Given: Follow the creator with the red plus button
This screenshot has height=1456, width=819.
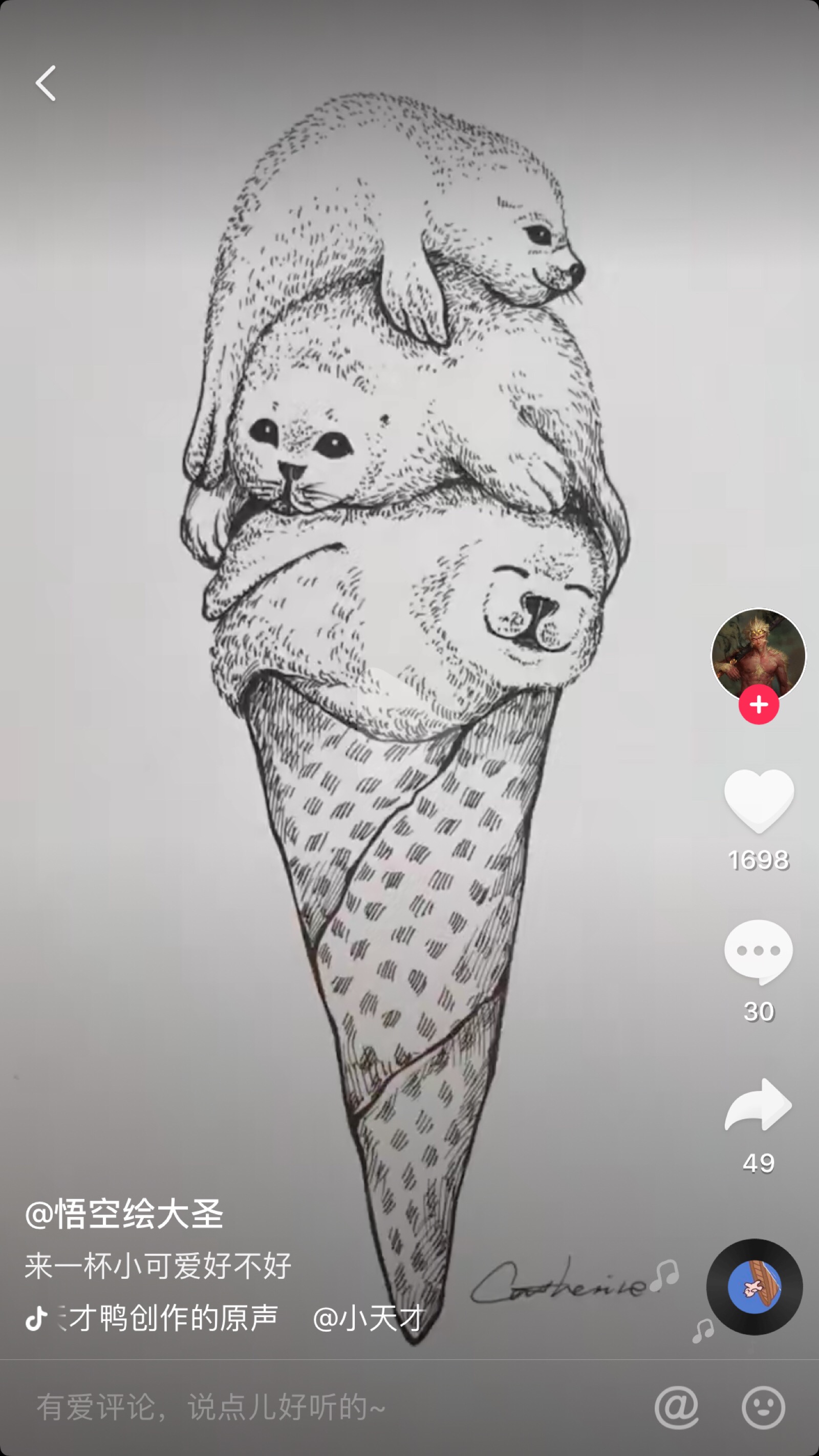Looking at the screenshot, I should (x=759, y=704).
